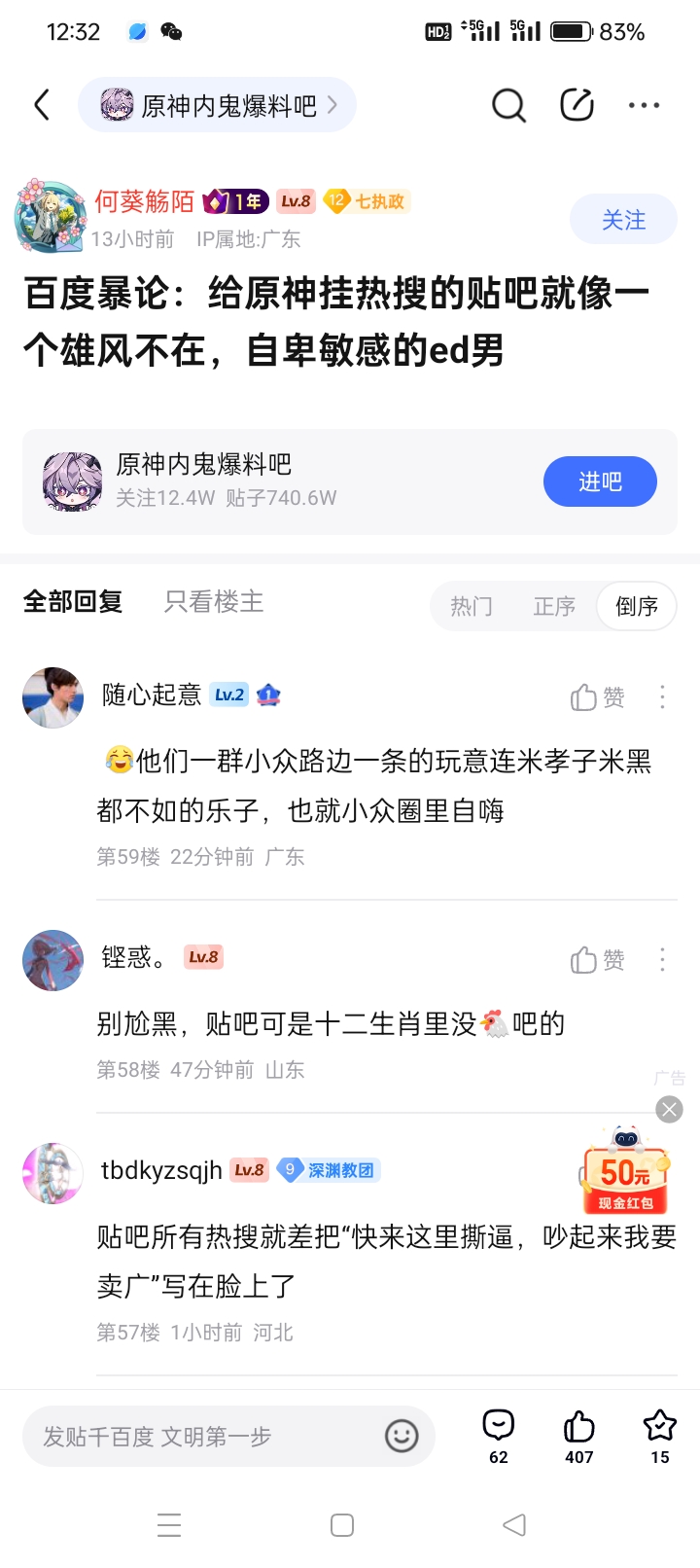The height and width of the screenshot is (1568, 700).
Task: Open search with the magnifier icon
Action: pos(507,105)
